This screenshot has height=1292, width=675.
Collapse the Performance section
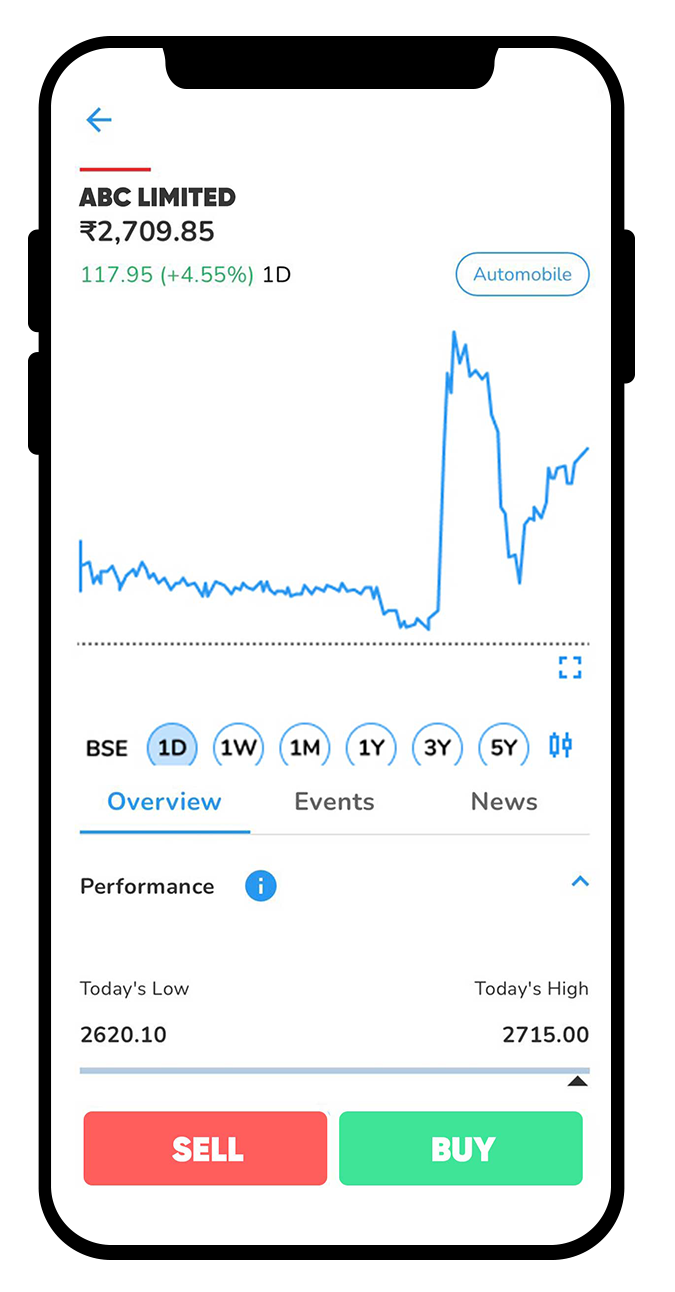click(x=579, y=882)
